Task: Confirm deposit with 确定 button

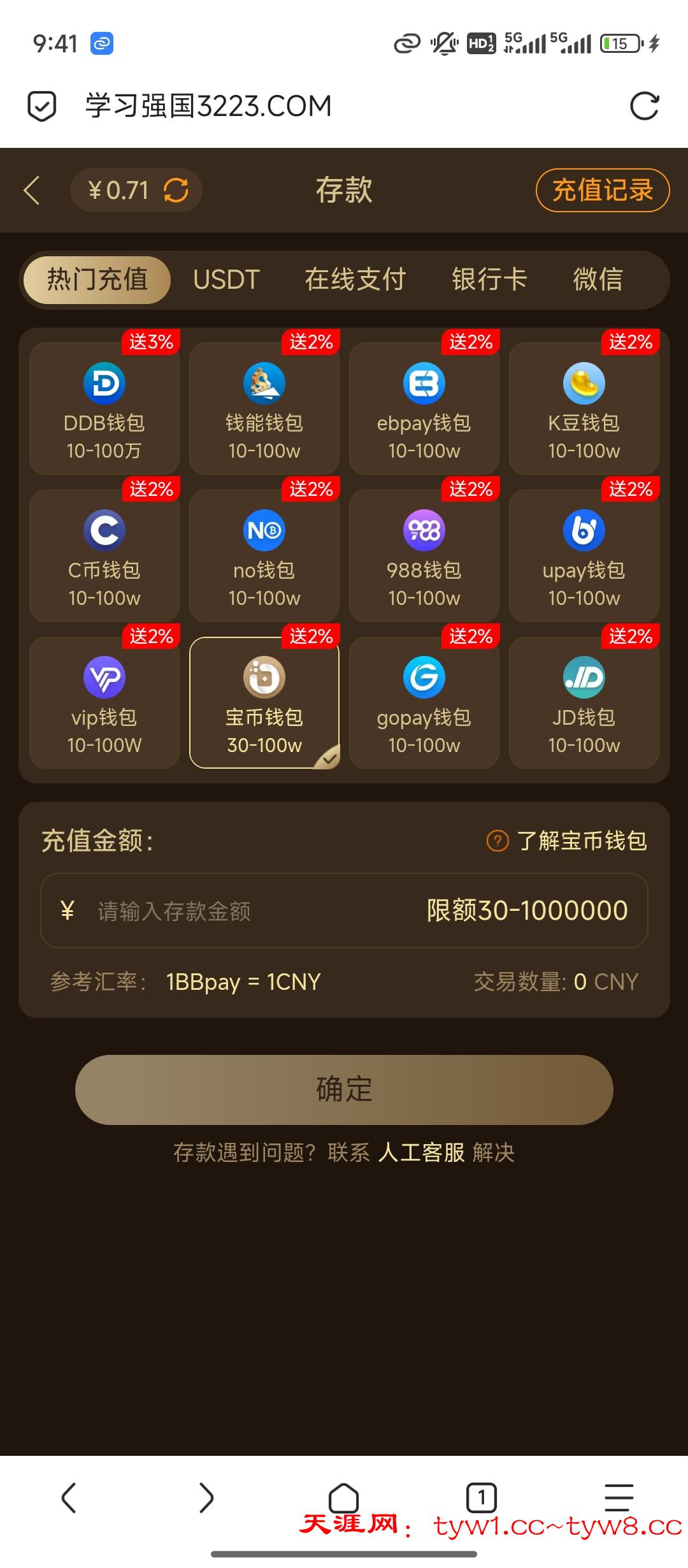Action: click(x=344, y=1089)
